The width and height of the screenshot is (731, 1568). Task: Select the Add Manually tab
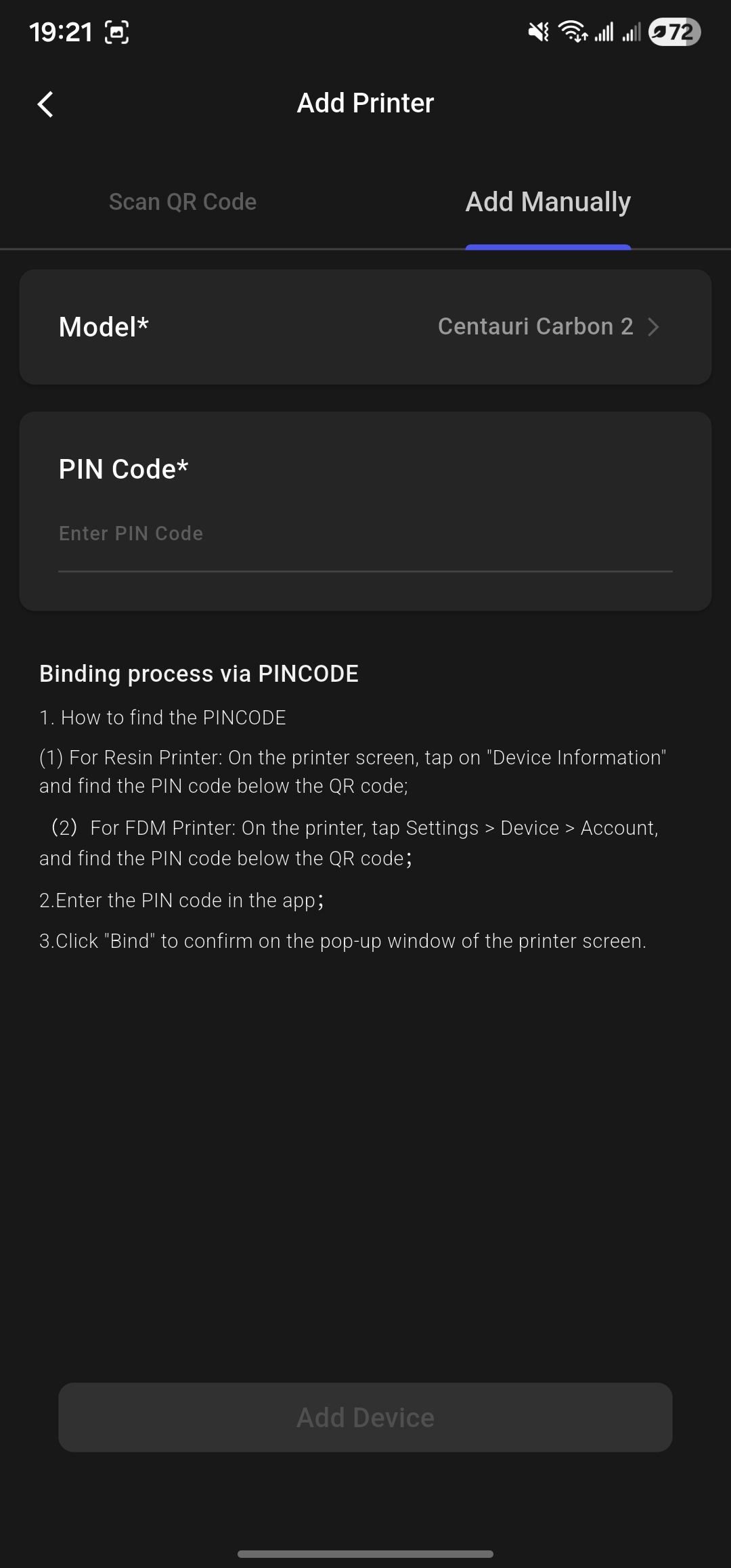click(x=548, y=202)
